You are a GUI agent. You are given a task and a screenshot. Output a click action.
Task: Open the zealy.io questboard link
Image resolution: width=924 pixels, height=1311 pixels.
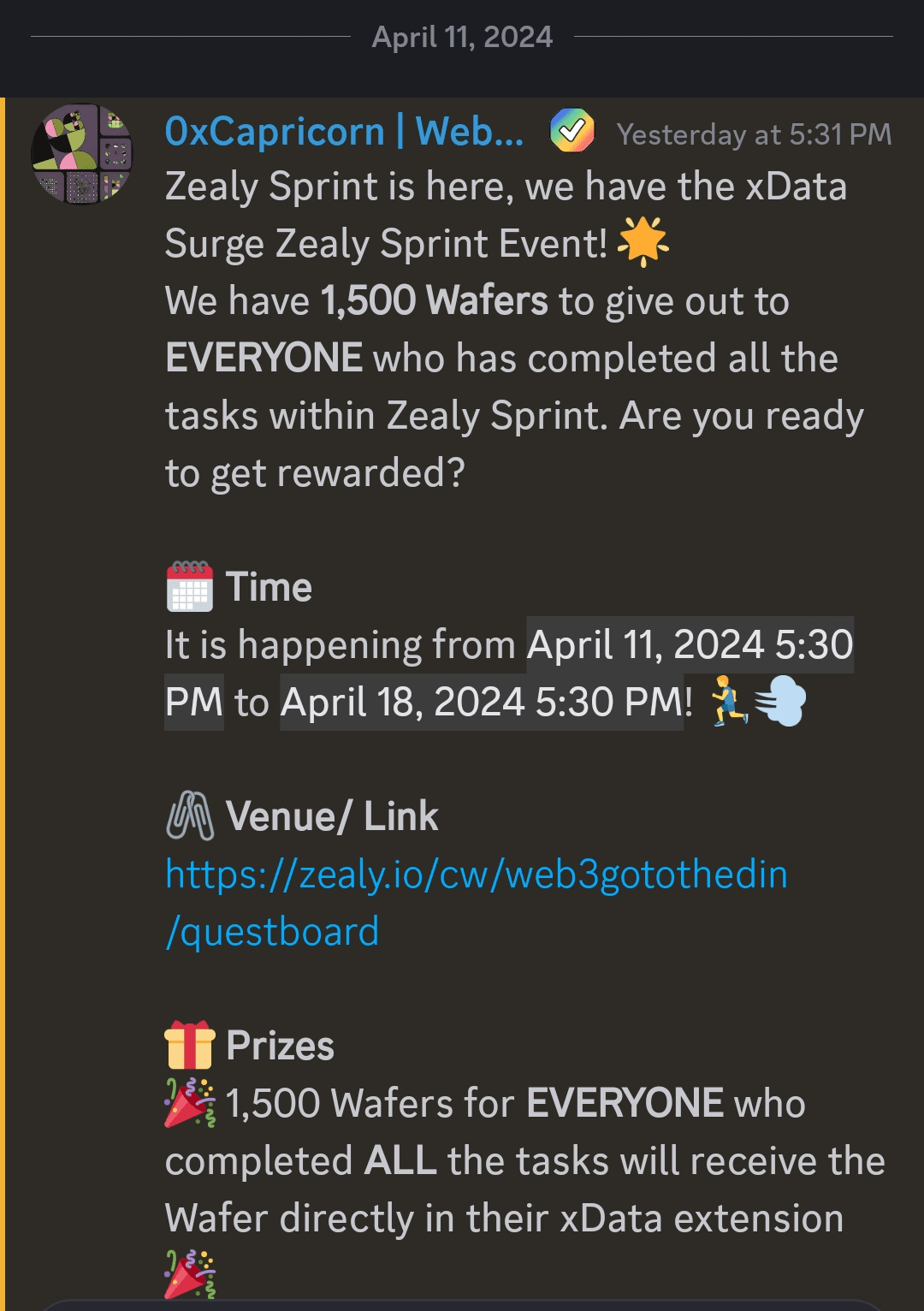click(476, 876)
